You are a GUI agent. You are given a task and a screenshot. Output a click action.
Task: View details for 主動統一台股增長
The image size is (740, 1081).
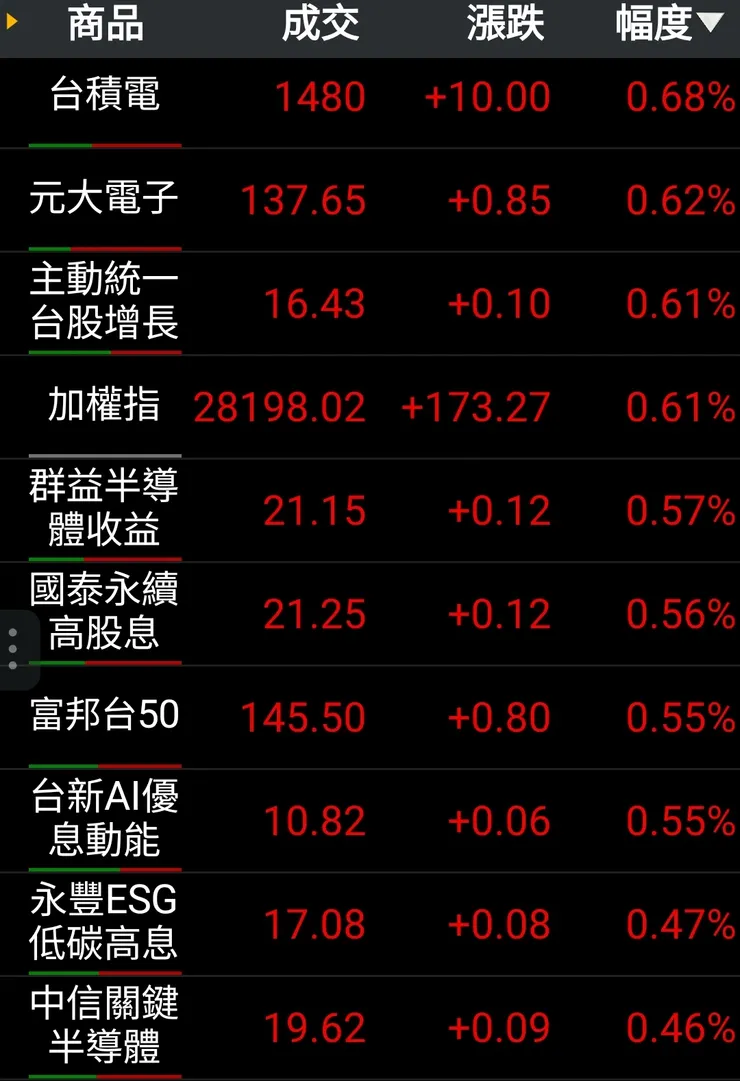pyautogui.click(x=105, y=303)
